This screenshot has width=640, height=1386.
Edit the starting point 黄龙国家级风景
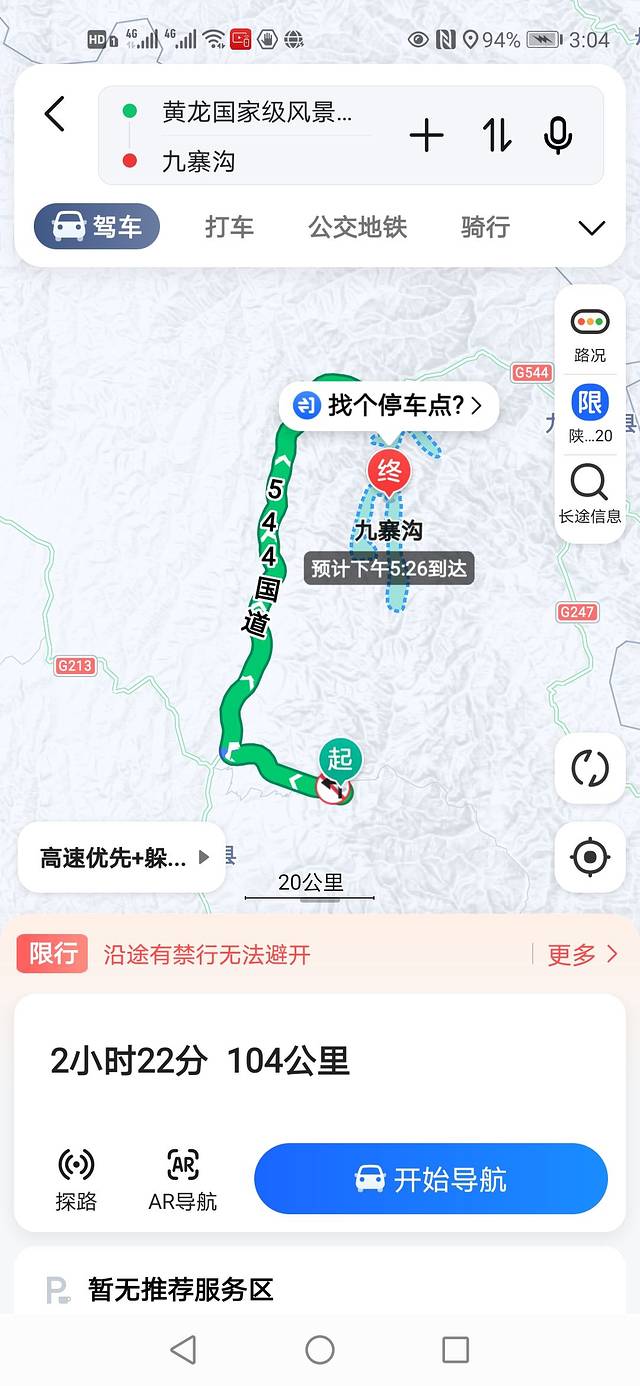[x=256, y=111]
